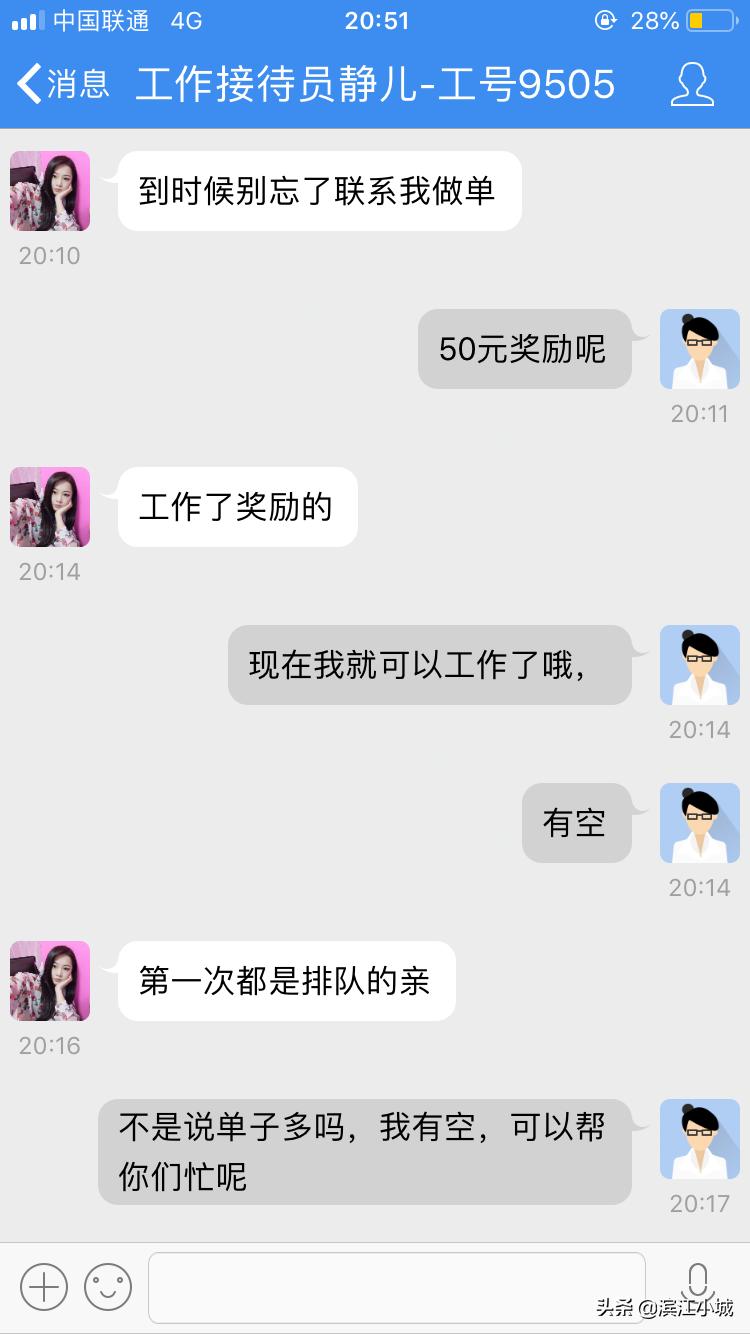
Task: Tap 静儿's avatar beside 第一次都是排队的亲
Action: pyautogui.click(x=50, y=980)
